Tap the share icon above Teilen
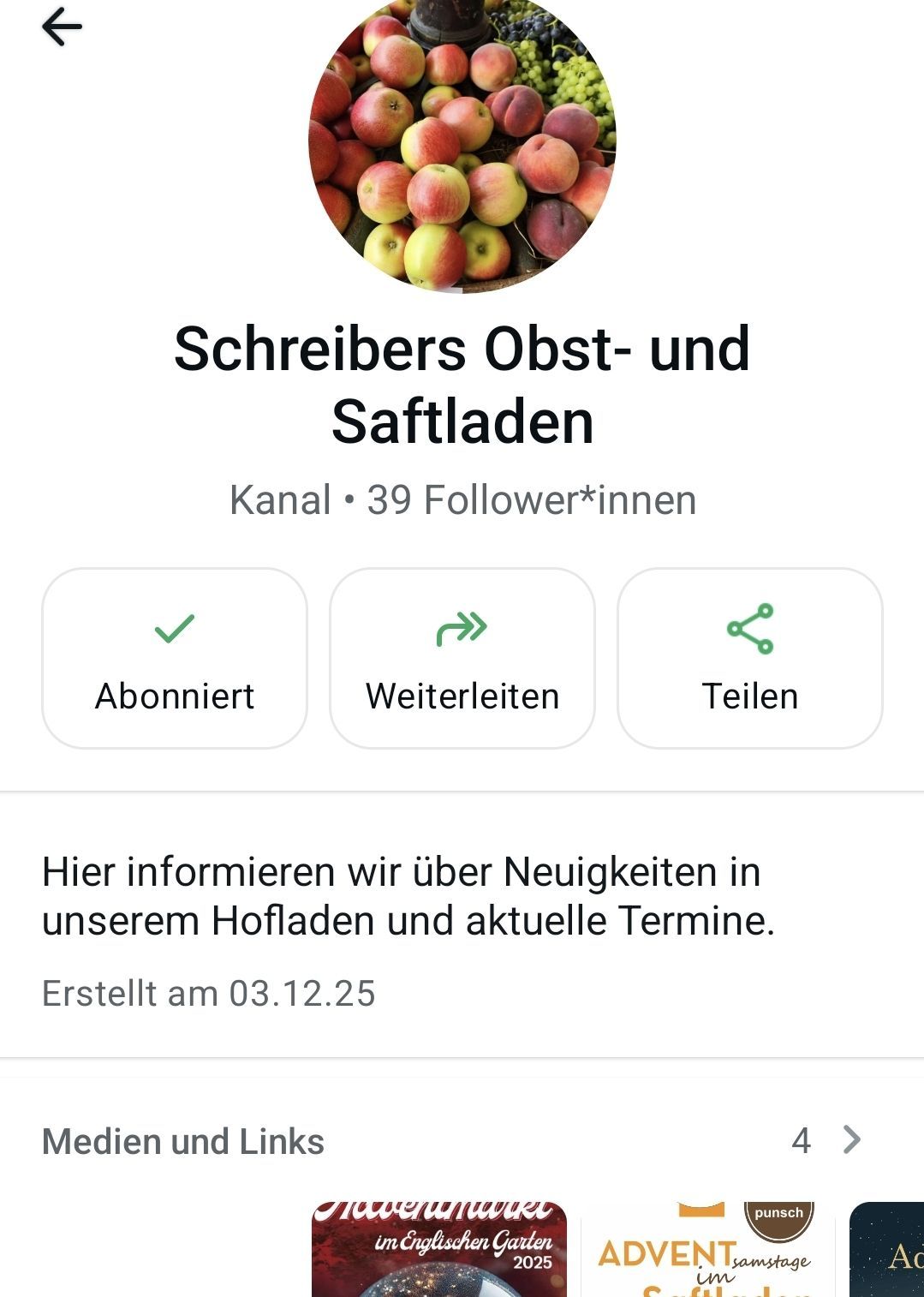This screenshot has height=1297, width=924. coord(749,628)
